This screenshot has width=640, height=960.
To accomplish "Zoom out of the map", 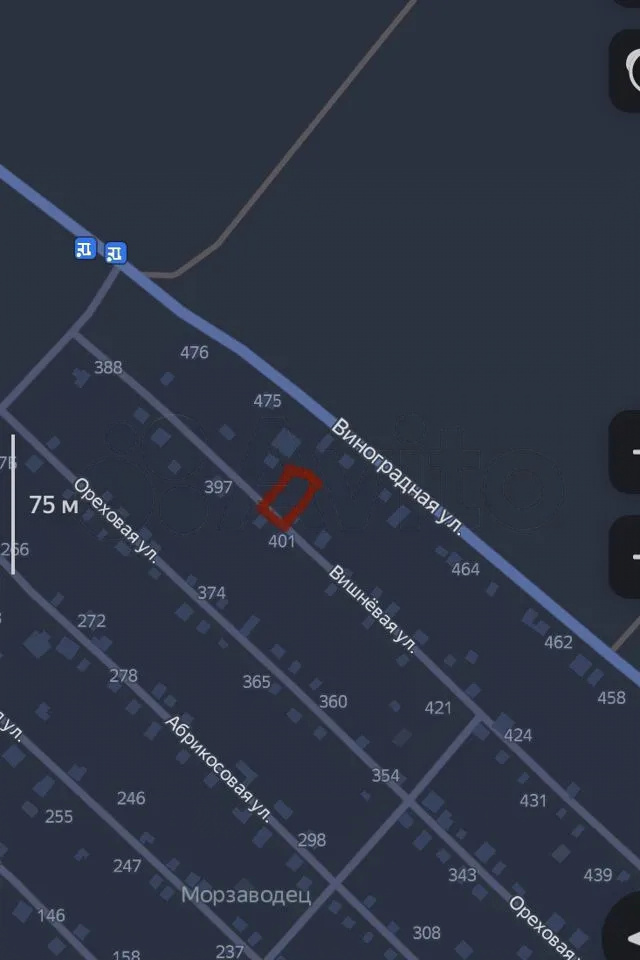I will (628, 556).
